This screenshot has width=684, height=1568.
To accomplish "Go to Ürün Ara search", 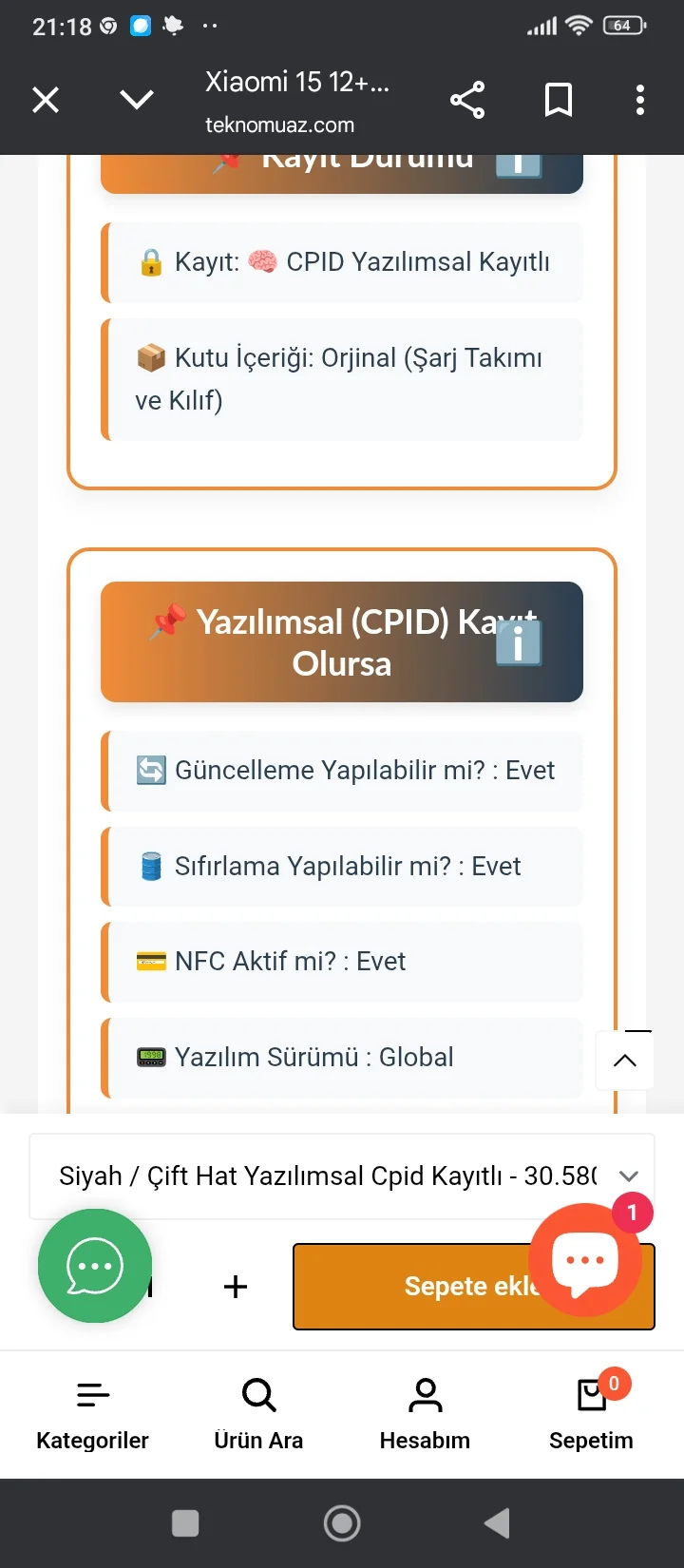I will tap(258, 1414).
